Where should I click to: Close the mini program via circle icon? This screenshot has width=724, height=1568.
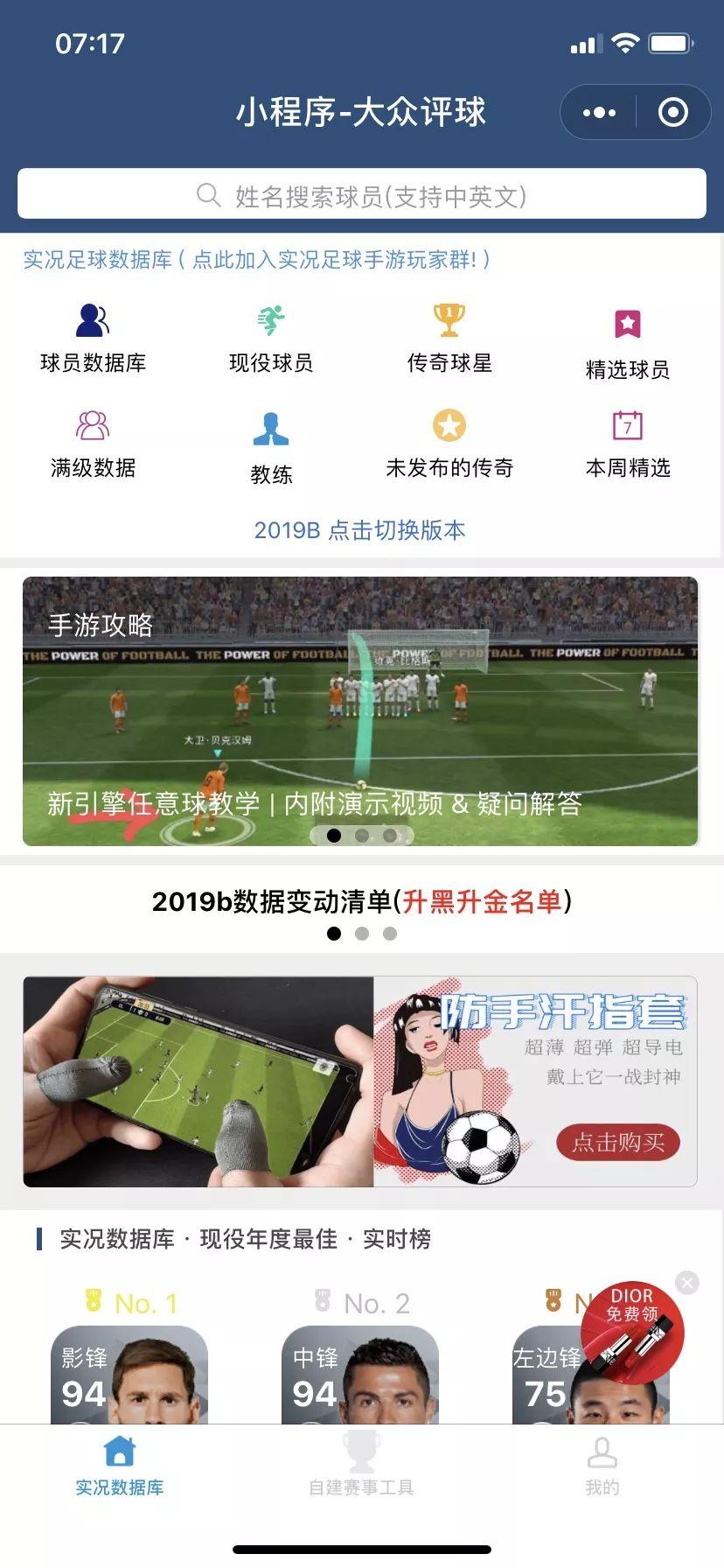click(672, 112)
